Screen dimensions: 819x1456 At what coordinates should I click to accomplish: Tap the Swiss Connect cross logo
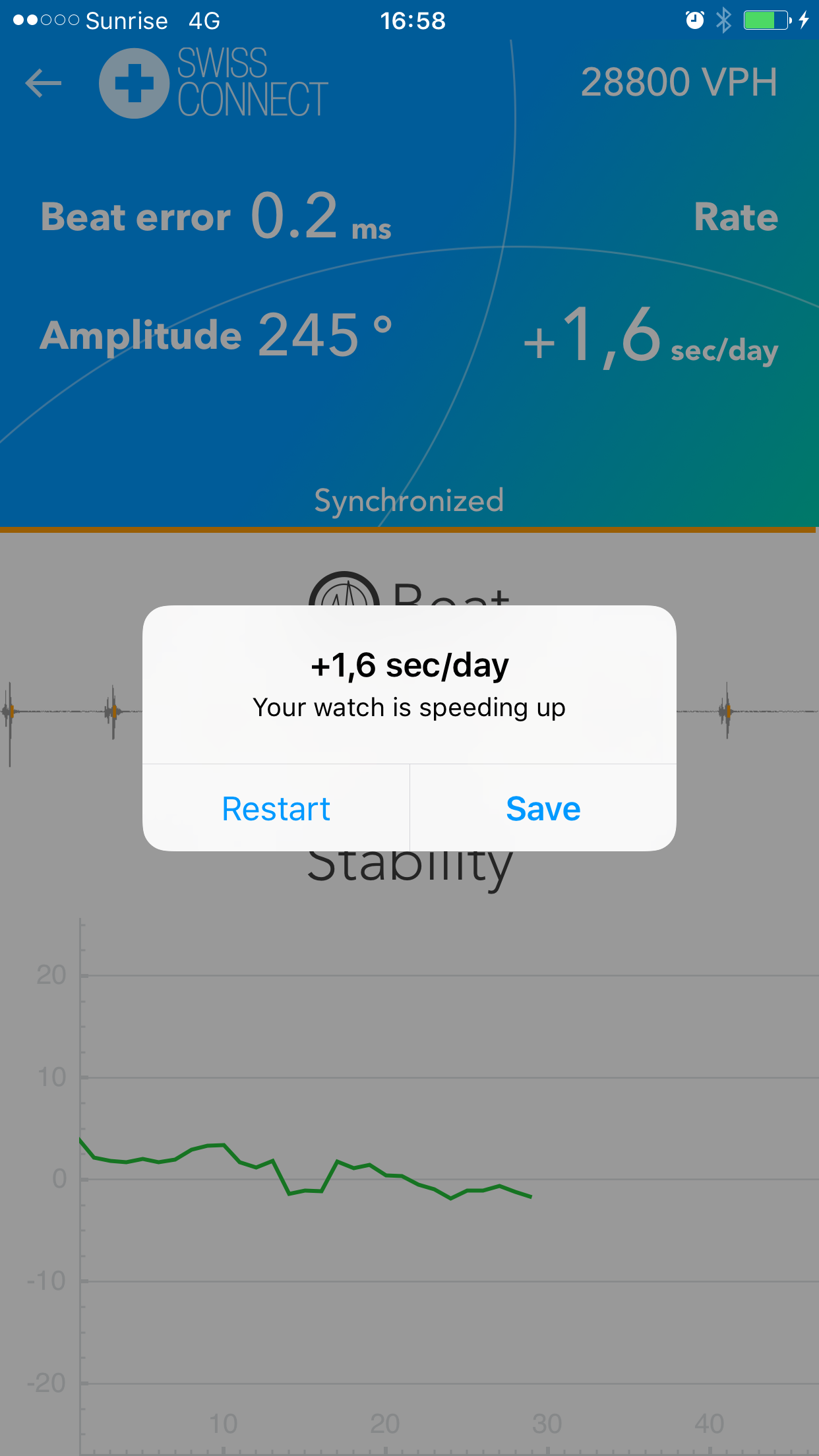tap(136, 84)
